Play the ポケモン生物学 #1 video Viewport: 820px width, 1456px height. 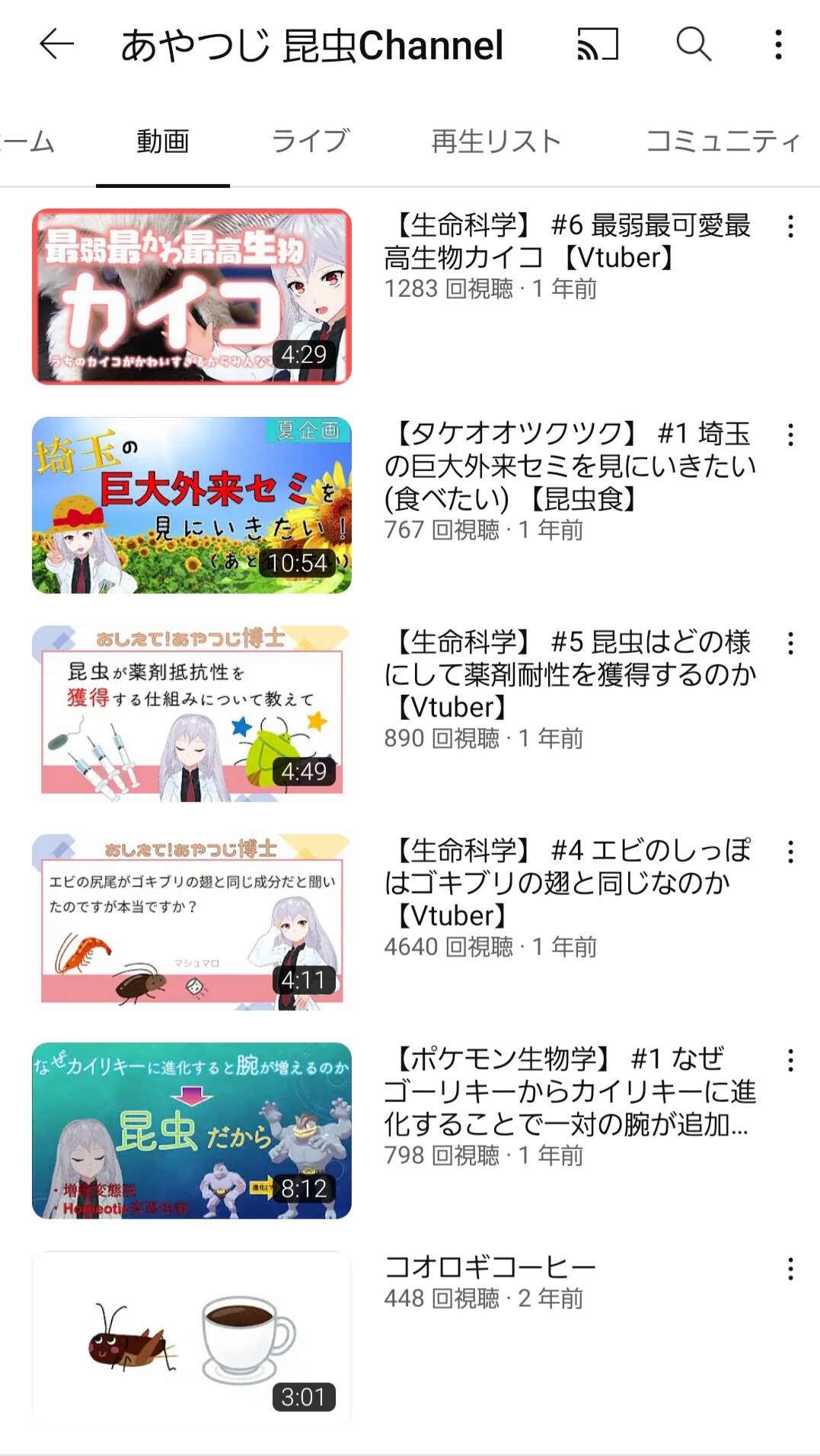192,1131
